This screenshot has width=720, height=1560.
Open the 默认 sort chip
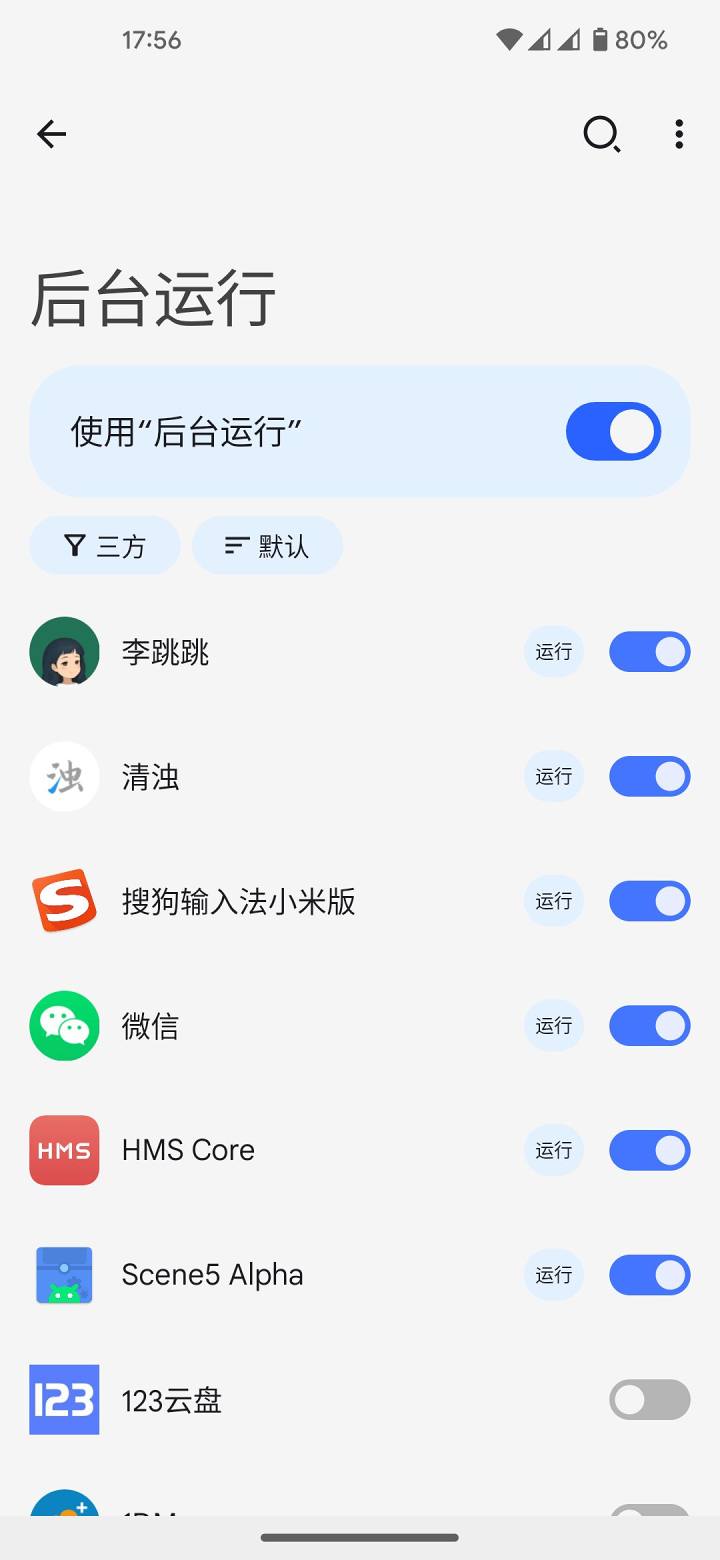(267, 545)
